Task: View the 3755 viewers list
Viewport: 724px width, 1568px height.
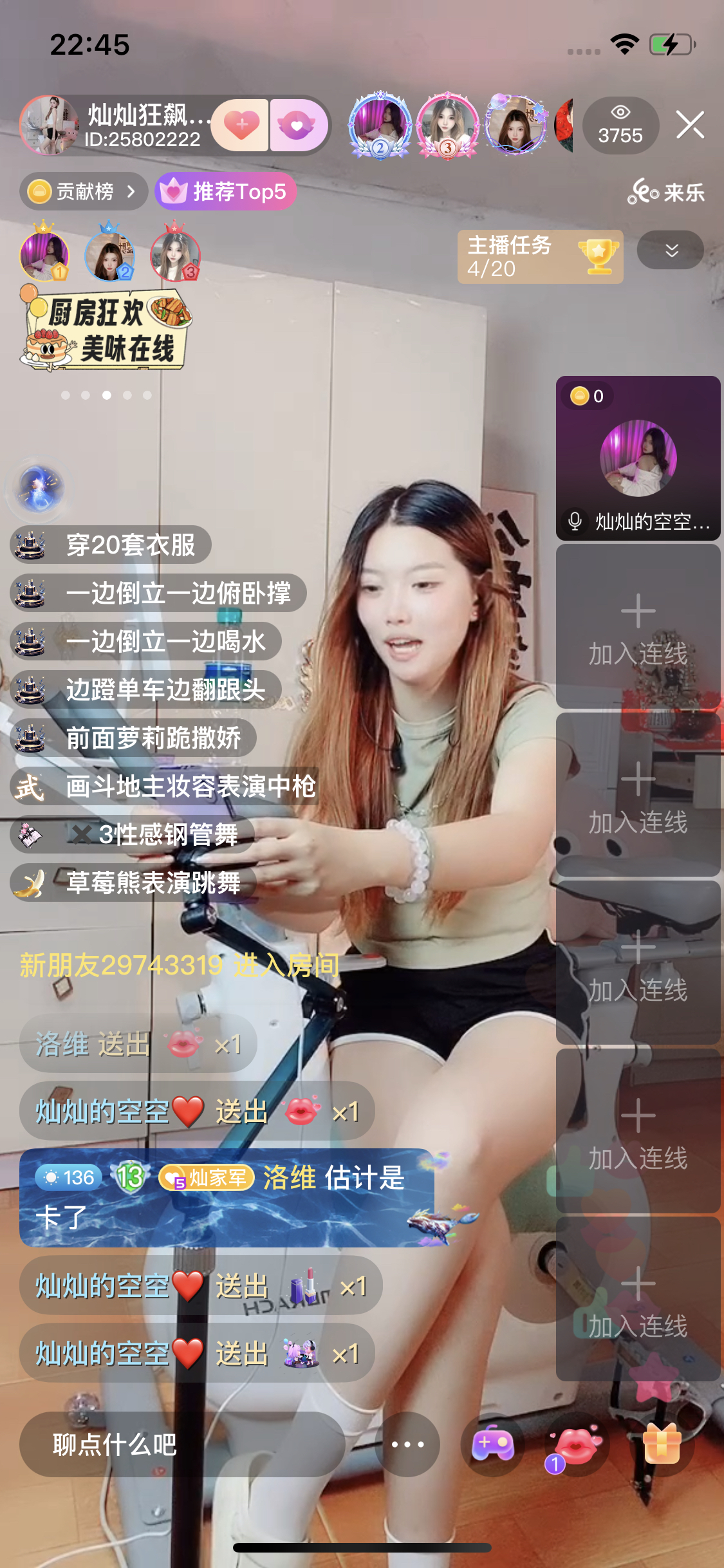Action: (x=620, y=125)
